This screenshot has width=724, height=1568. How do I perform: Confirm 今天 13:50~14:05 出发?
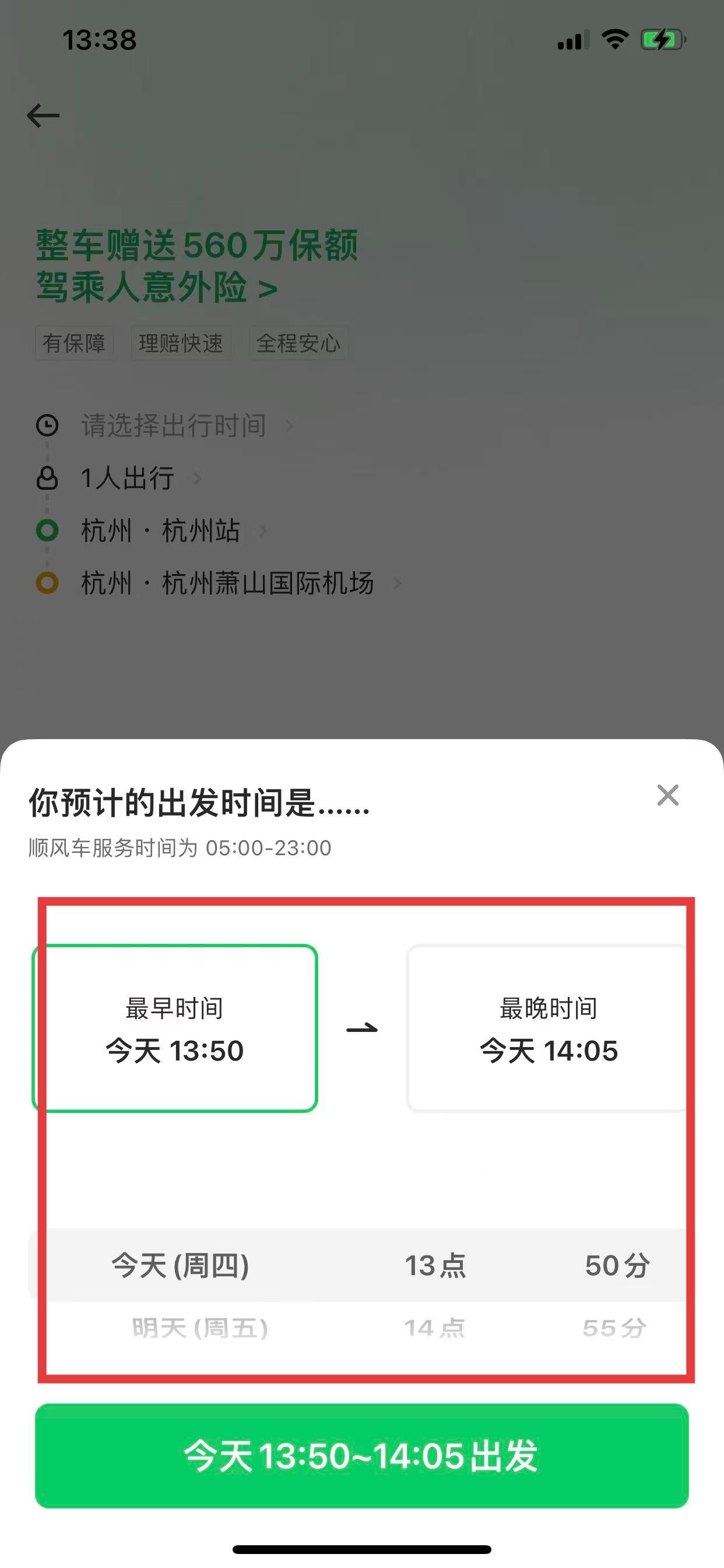(361, 1455)
